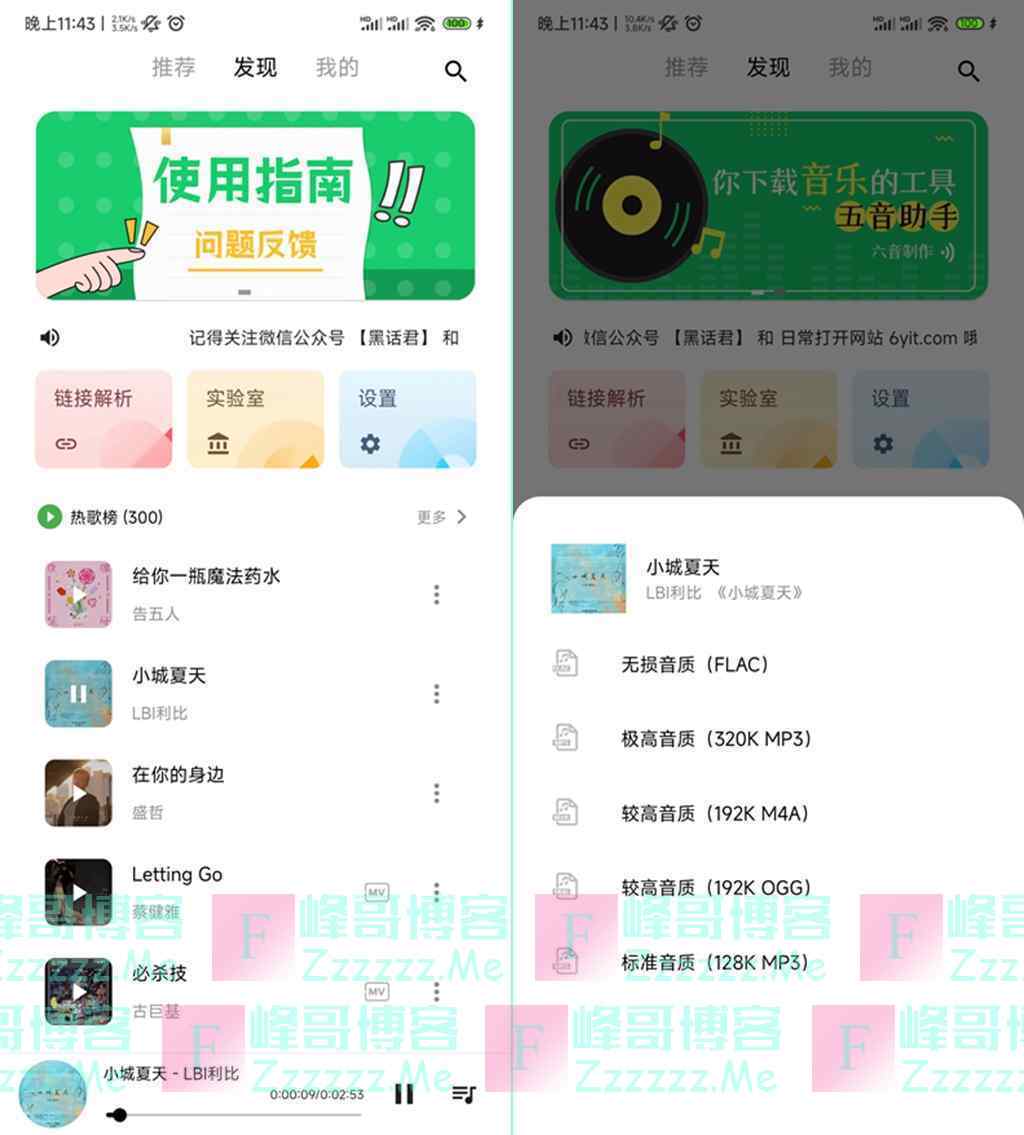Image resolution: width=1024 pixels, height=1135 pixels.
Task: Select 192K OGG quality
Action: click(715, 887)
